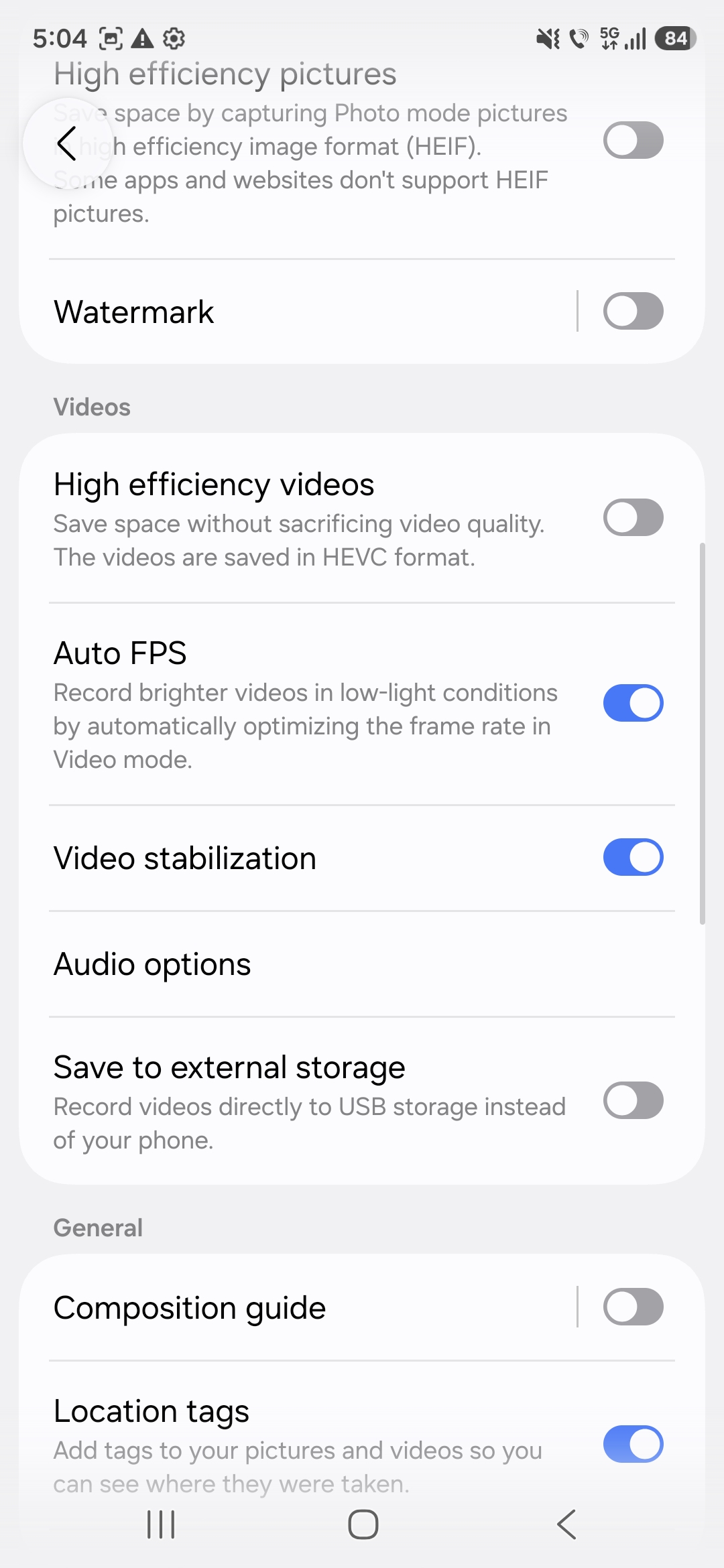Disable Video stabilization
This screenshot has height=1568, width=724.
(x=633, y=857)
